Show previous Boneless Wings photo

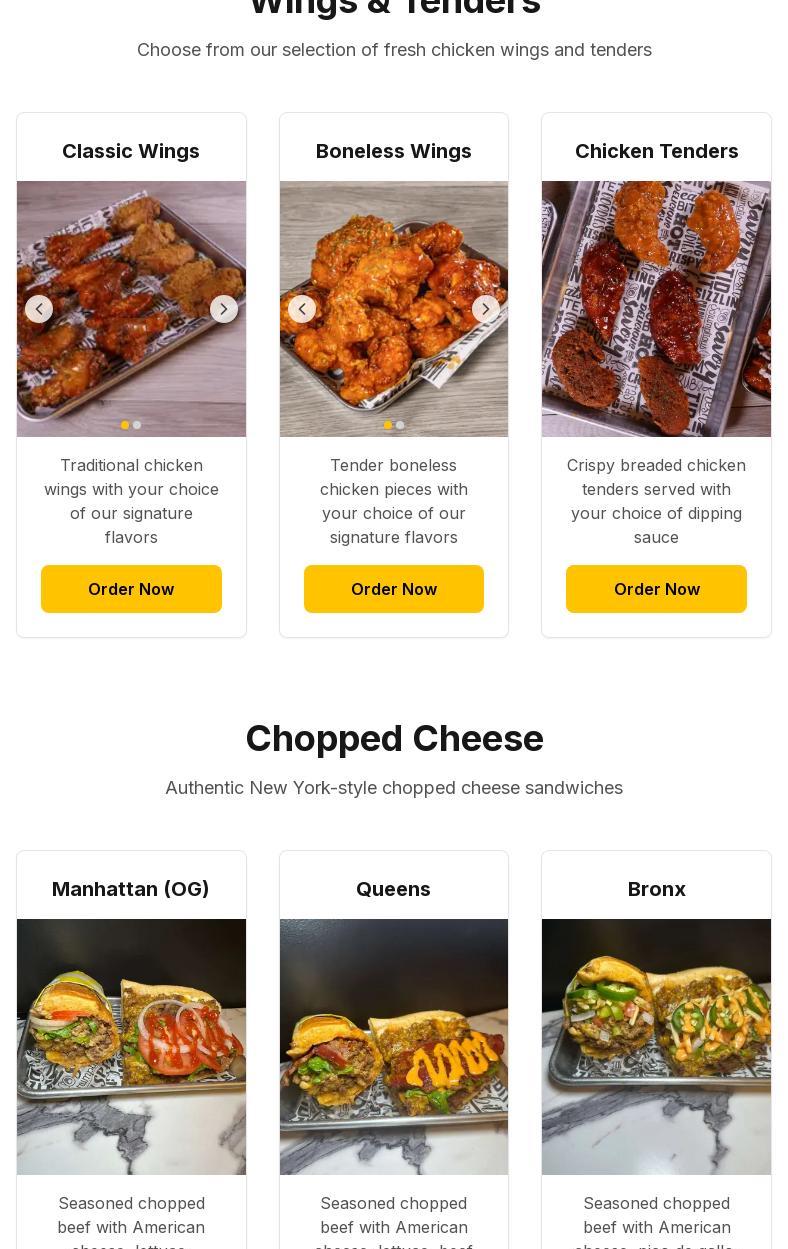[x=302, y=309]
